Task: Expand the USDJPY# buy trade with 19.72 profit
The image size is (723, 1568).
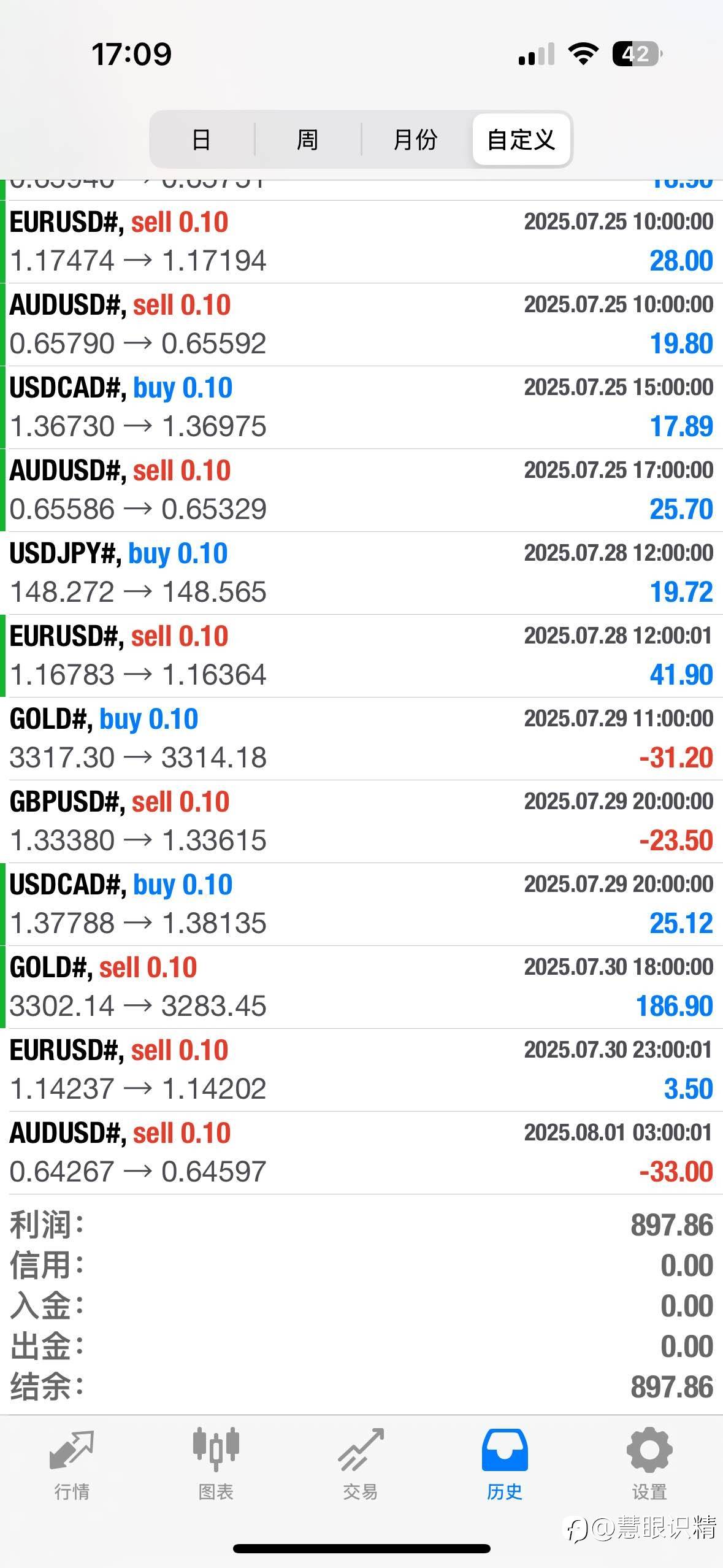Action: (x=361, y=573)
